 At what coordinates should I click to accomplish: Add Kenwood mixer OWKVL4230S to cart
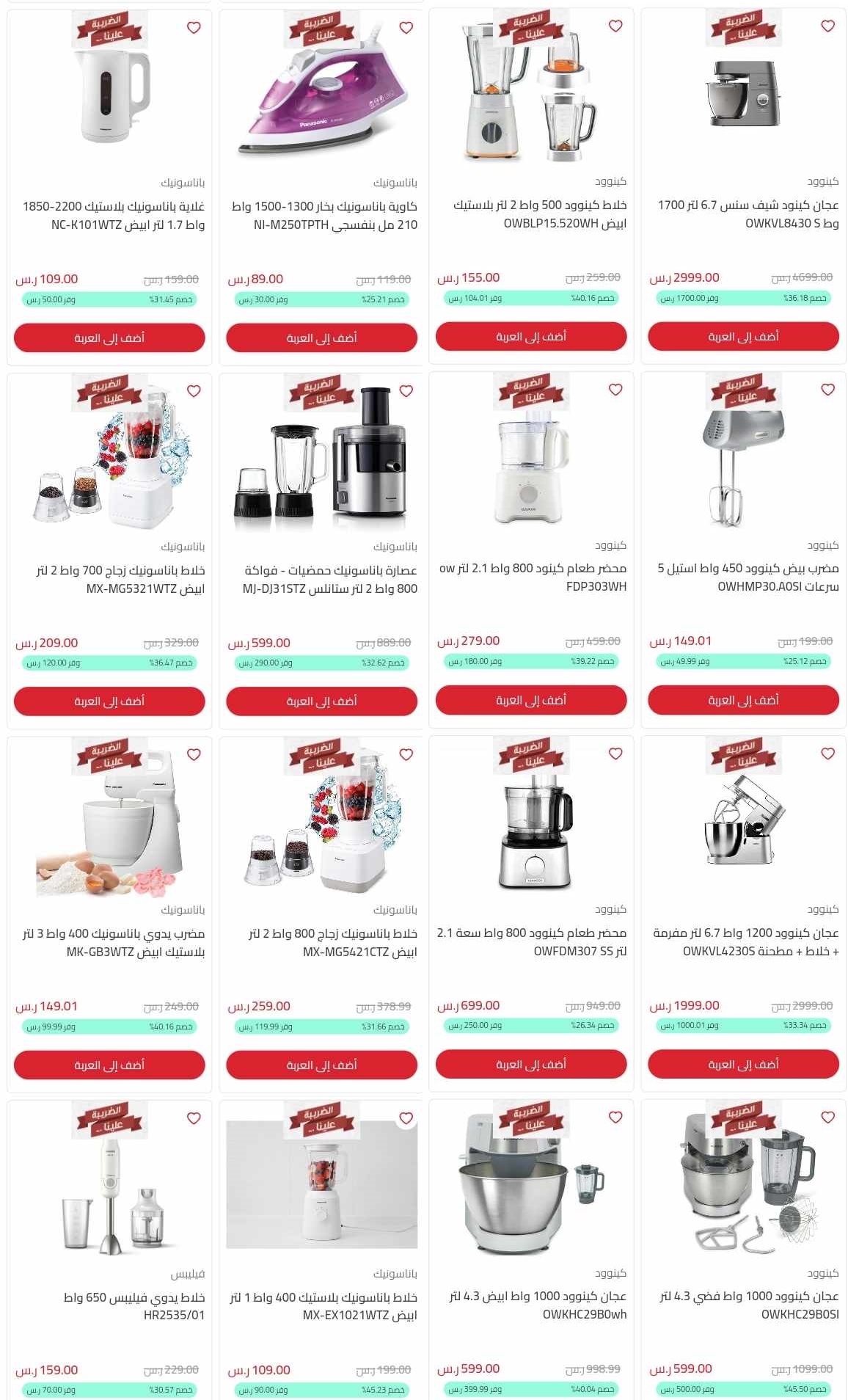(743, 1063)
